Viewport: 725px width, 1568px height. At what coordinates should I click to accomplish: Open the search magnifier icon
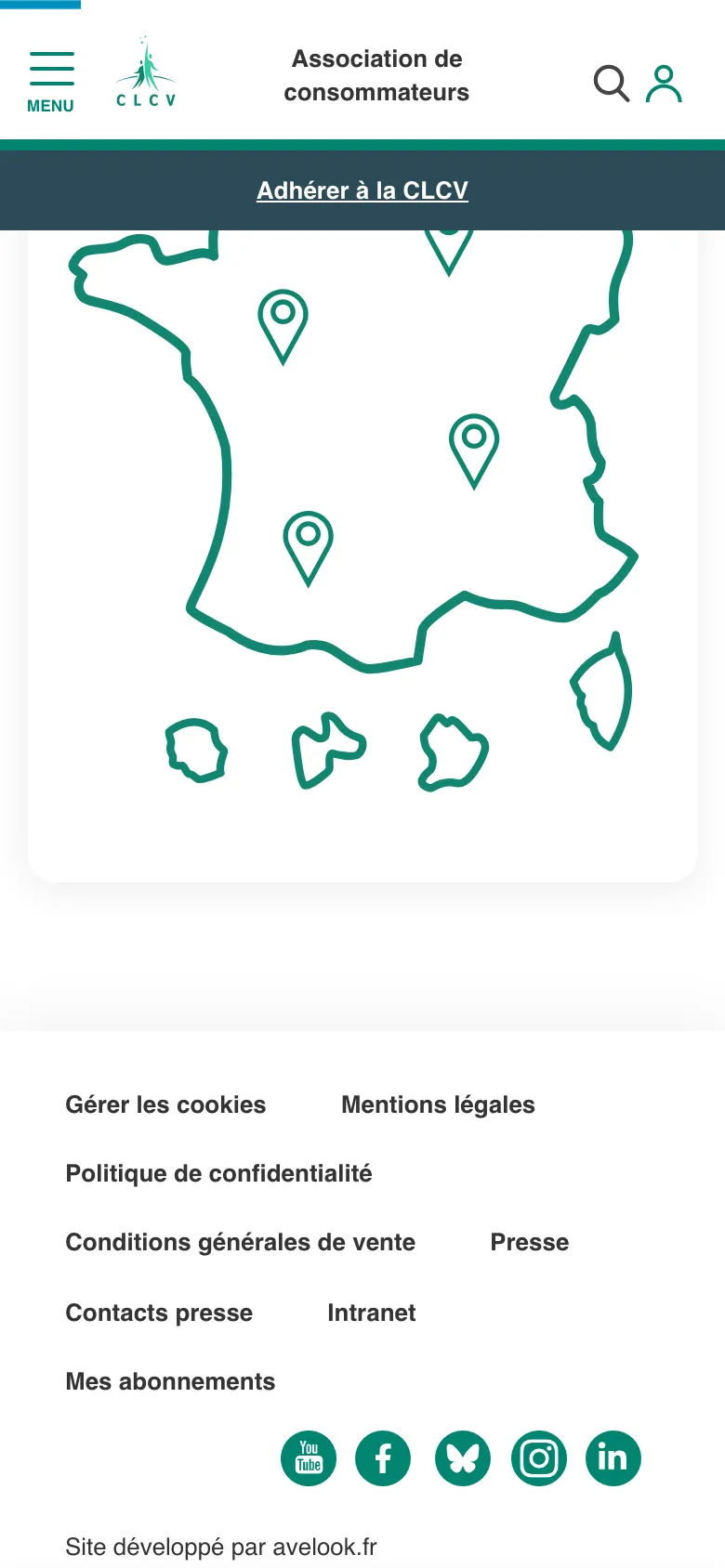[x=611, y=83]
